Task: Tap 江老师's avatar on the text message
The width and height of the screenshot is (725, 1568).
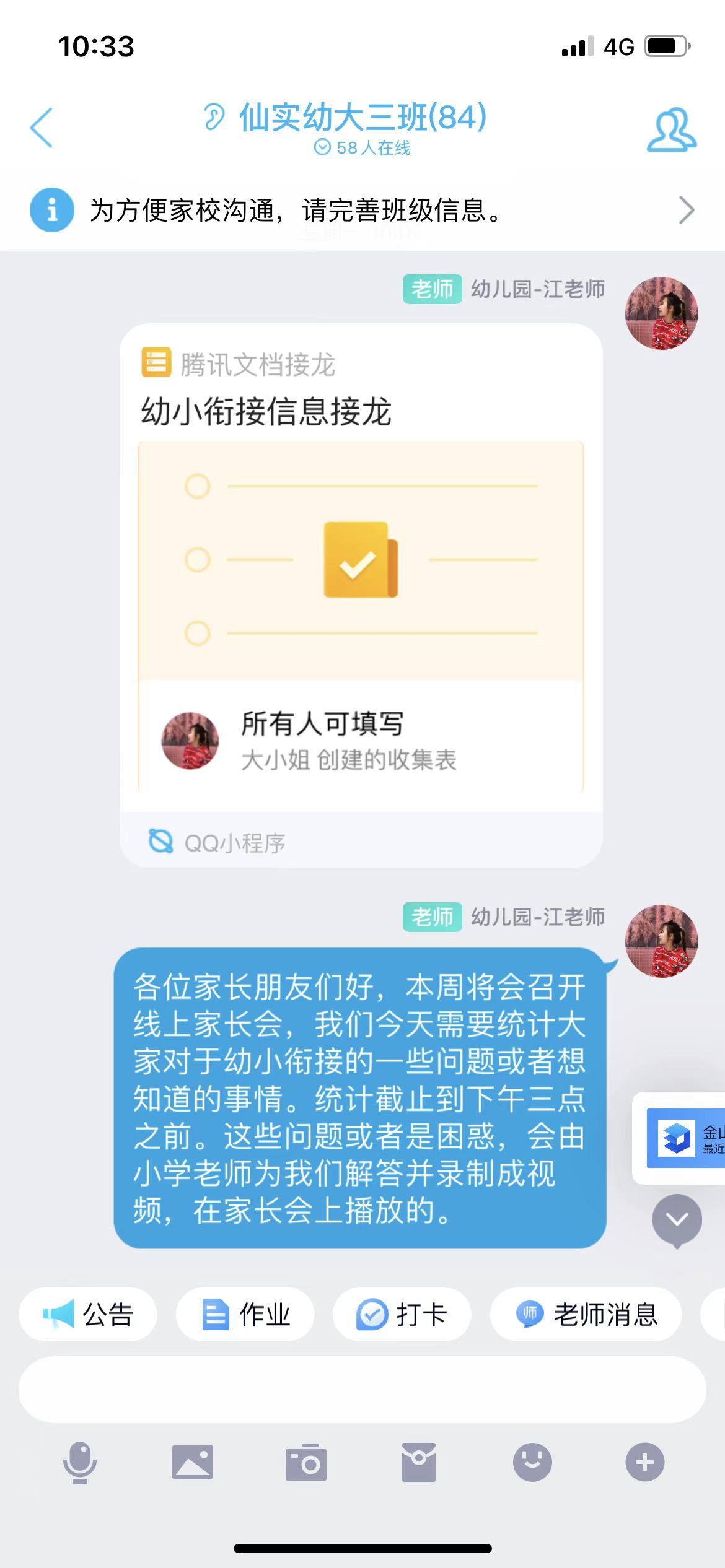Action: [x=661, y=941]
